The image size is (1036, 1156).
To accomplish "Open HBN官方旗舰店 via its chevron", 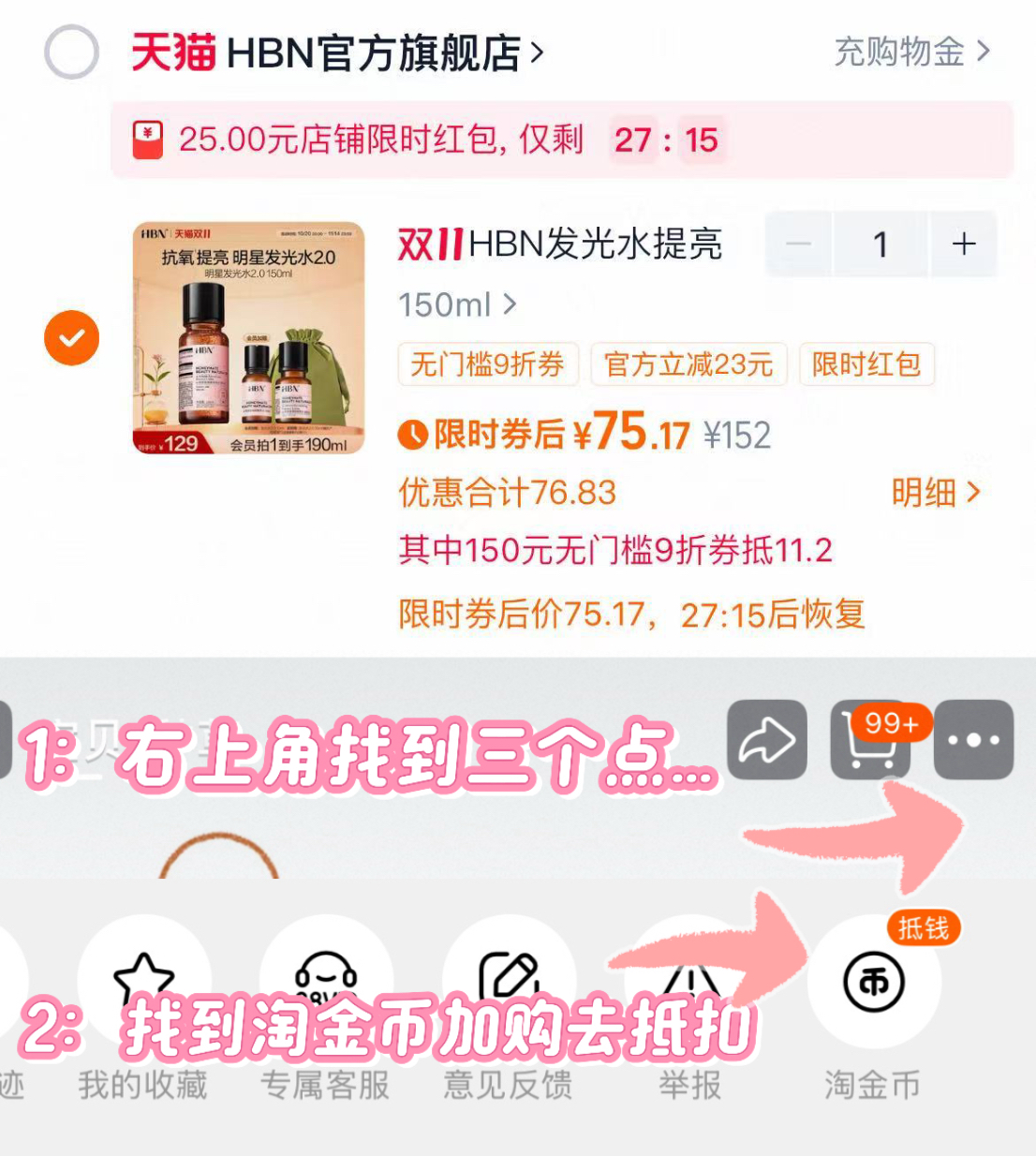I will [537, 52].
